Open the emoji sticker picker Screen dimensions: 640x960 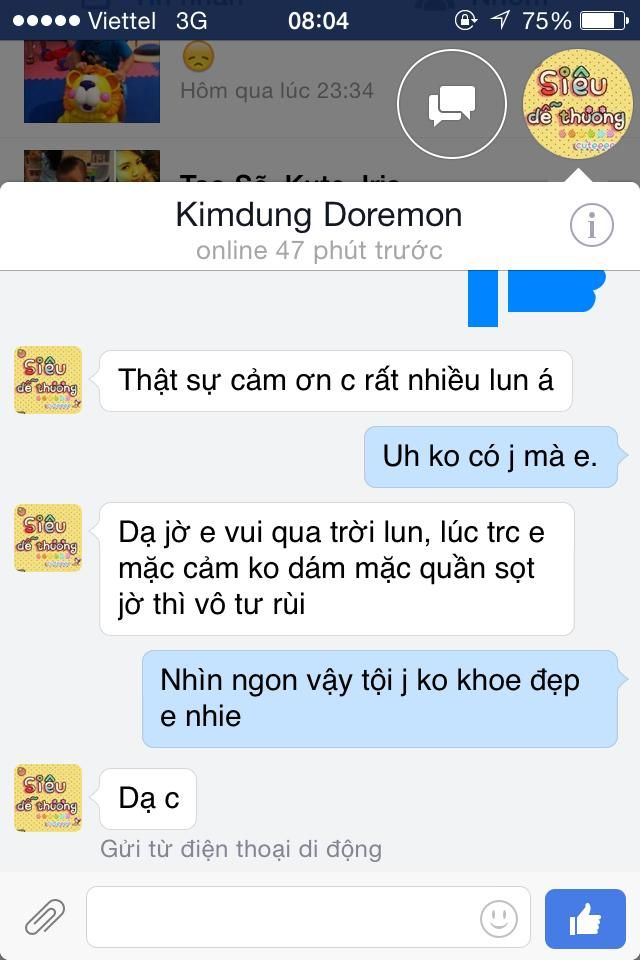[498, 916]
